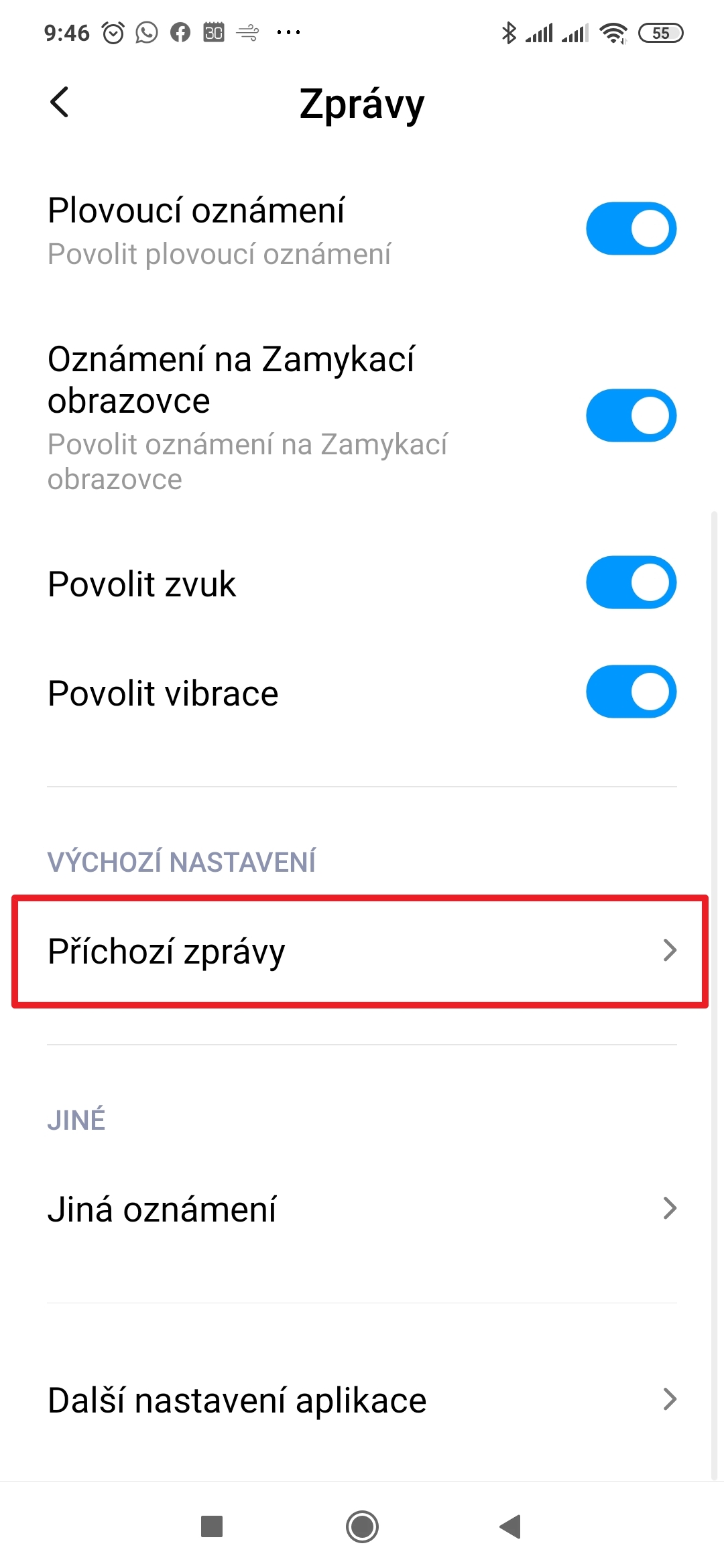The width and height of the screenshot is (724, 1568).
Task: Turn off Povolit zvuk
Action: pos(631,582)
